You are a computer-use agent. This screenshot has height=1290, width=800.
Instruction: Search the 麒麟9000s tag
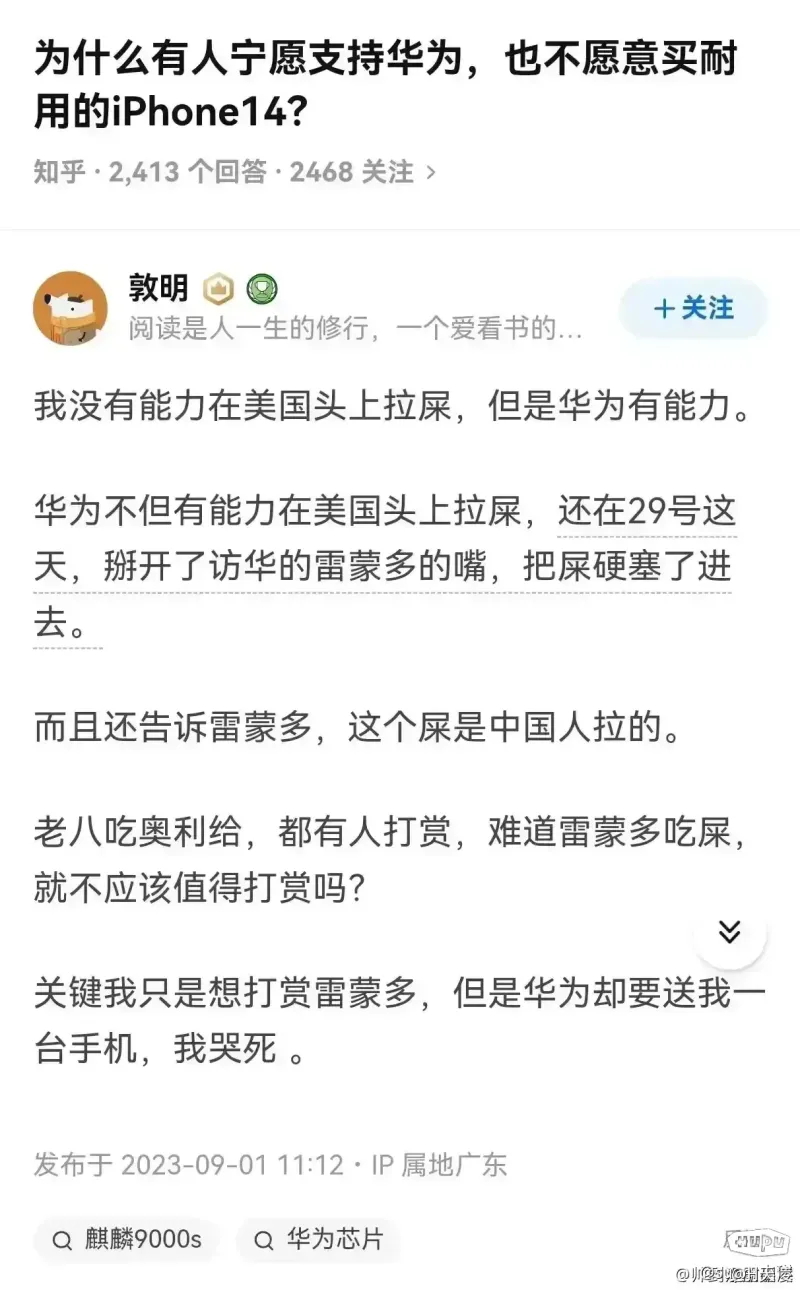tap(128, 1240)
